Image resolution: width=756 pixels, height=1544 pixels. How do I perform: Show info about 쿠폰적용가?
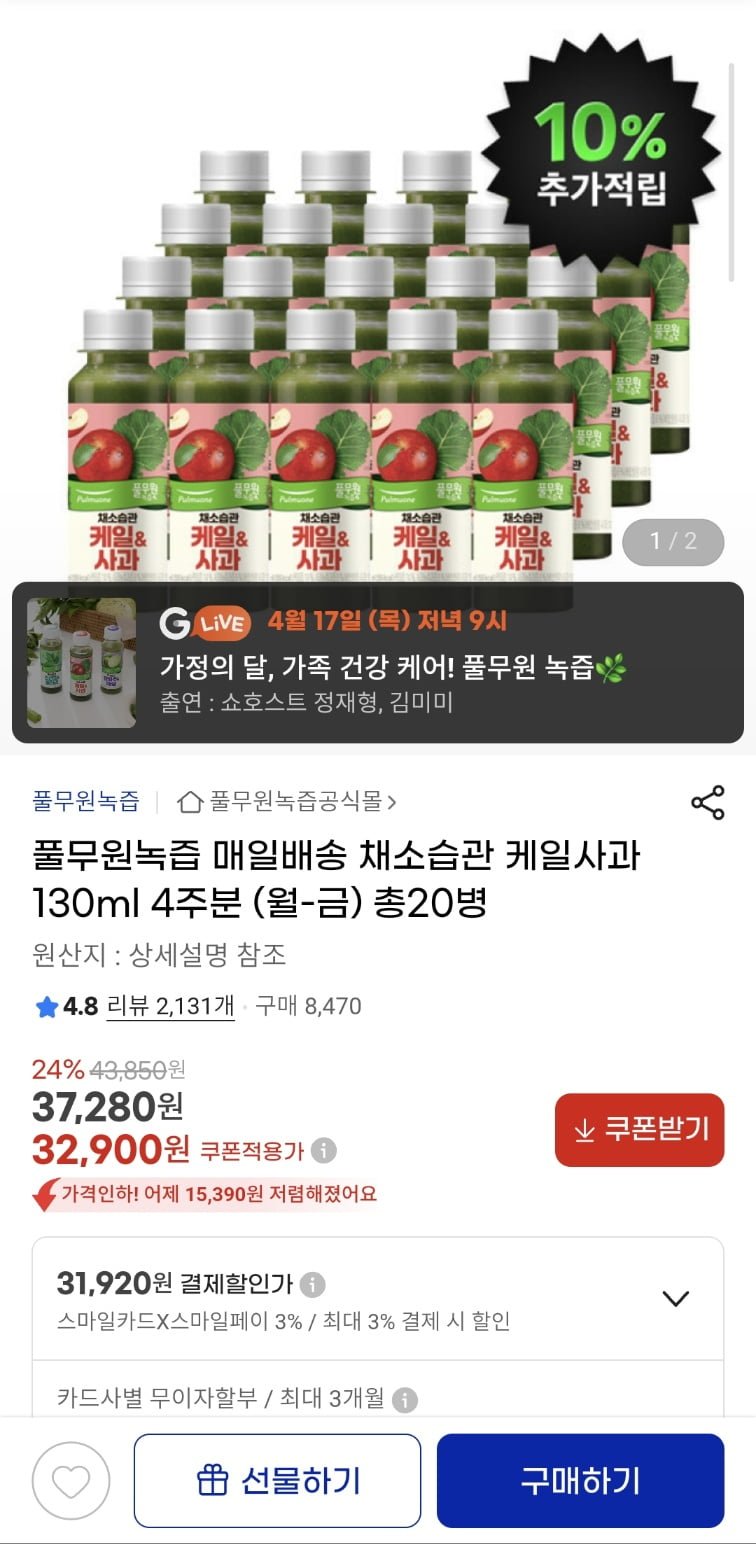(323, 1151)
